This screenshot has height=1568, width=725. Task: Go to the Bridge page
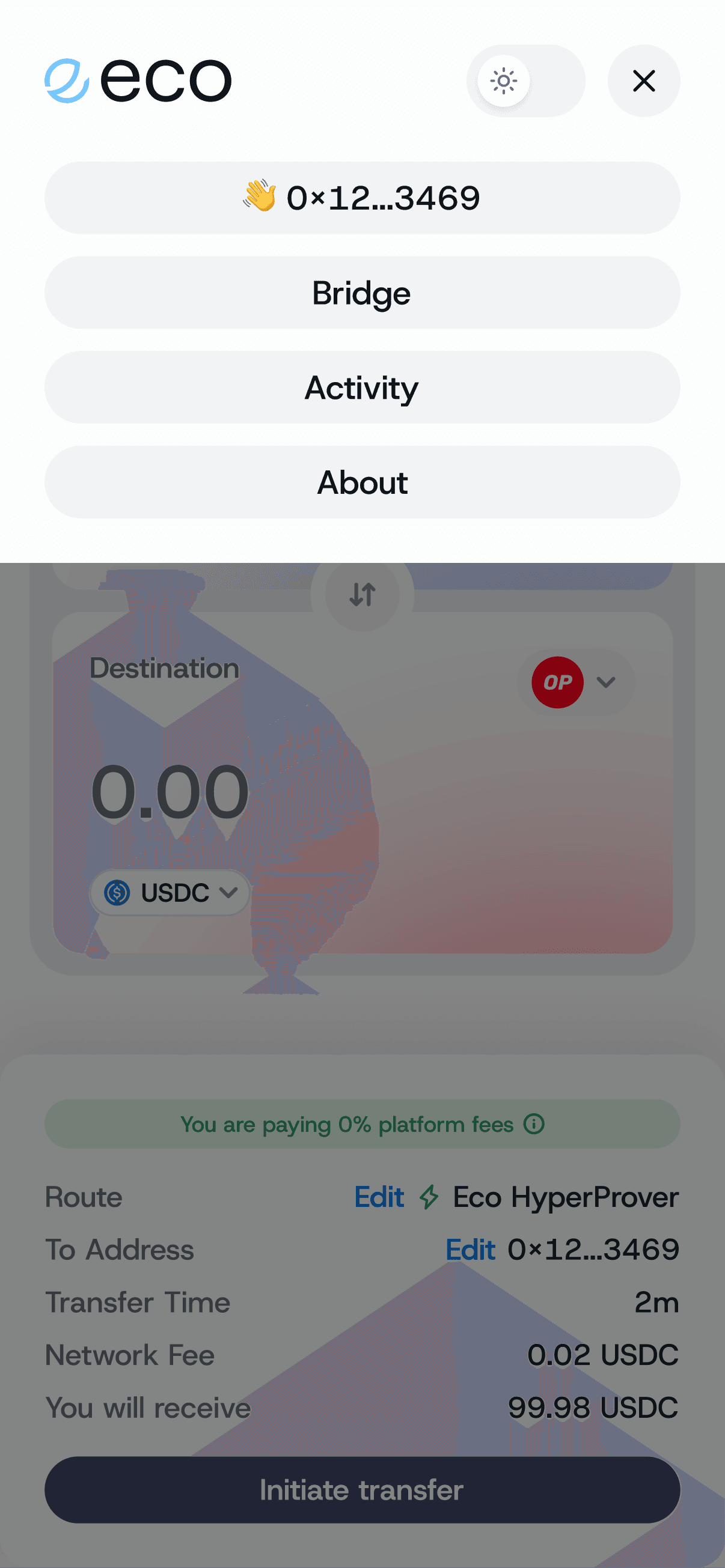pos(362,293)
